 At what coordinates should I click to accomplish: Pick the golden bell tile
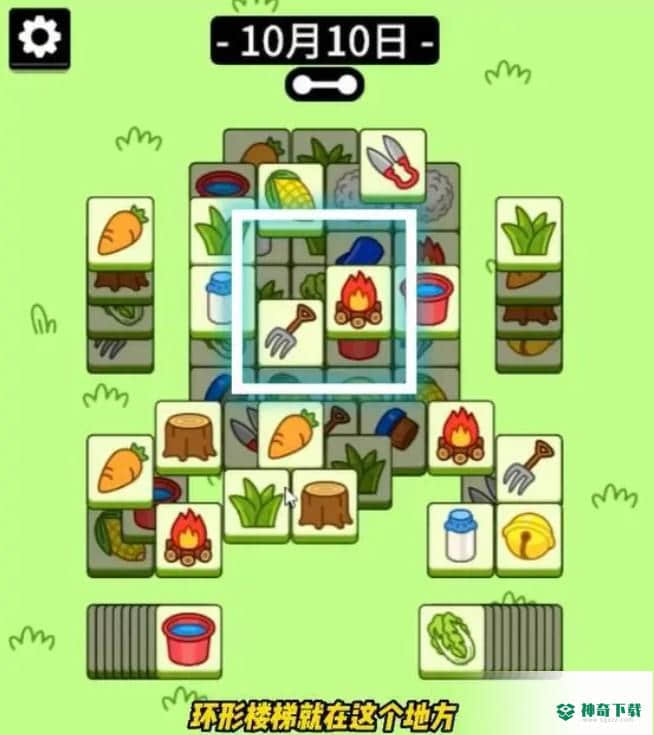(x=529, y=535)
